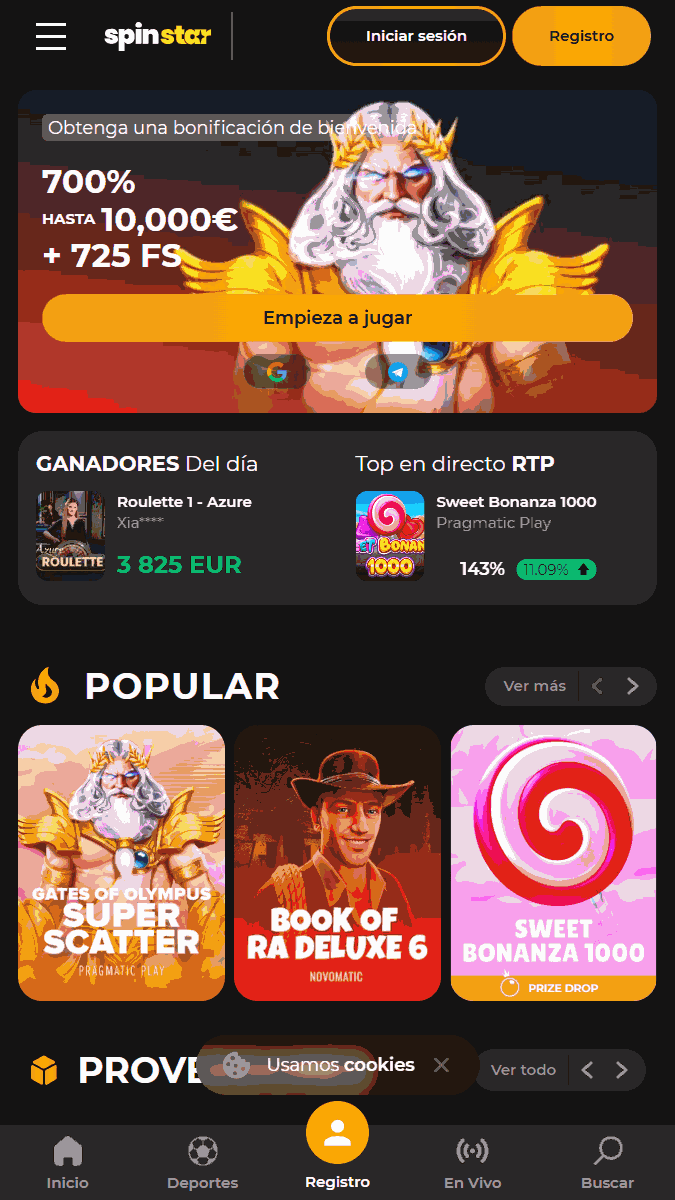The width and height of the screenshot is (675, 1200).
Task: Open Book of Ra Deluxe 6
Action: tap(337, 863)
